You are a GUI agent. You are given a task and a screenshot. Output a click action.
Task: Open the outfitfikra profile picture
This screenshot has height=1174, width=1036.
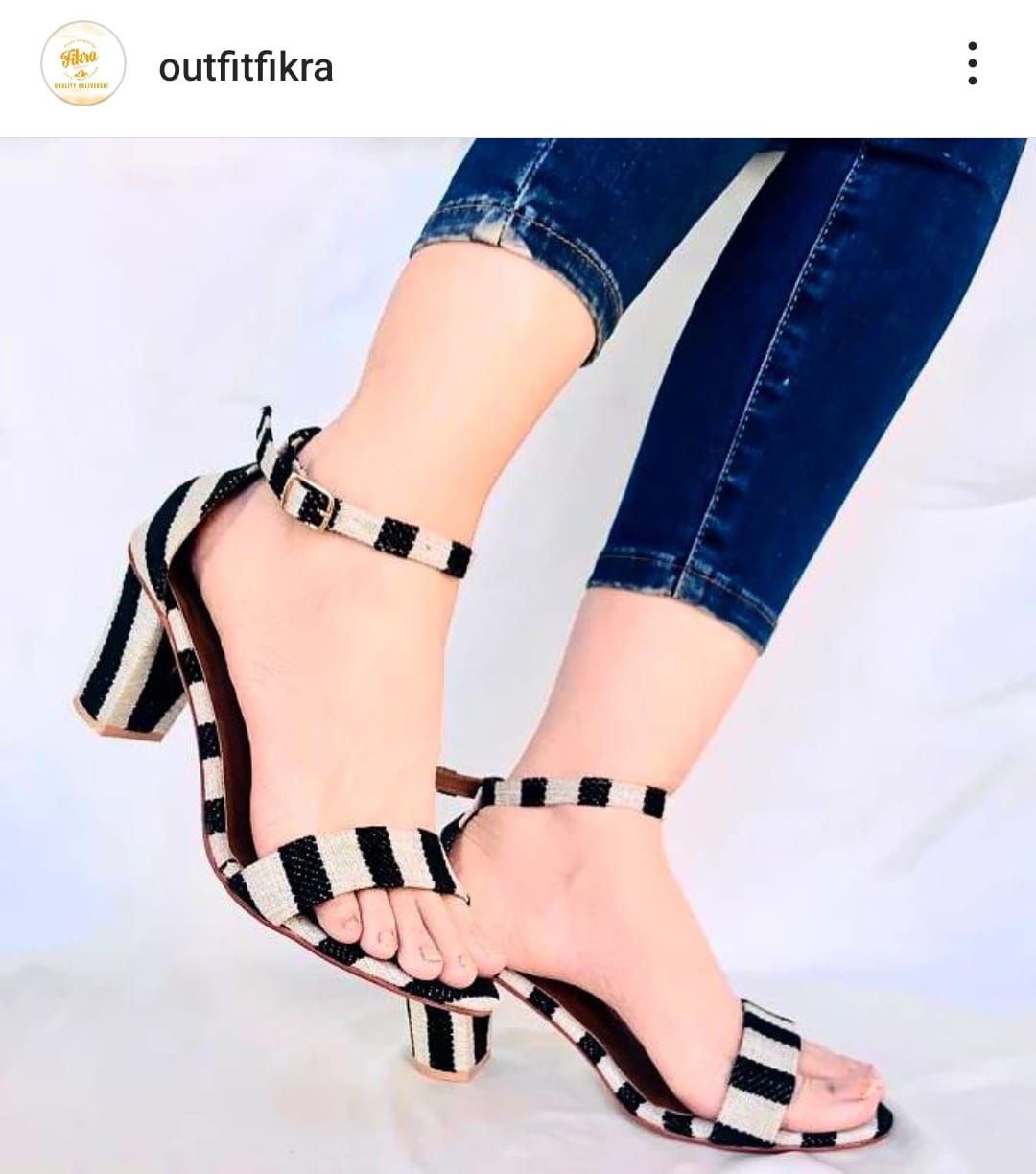[x=83, y=64]
